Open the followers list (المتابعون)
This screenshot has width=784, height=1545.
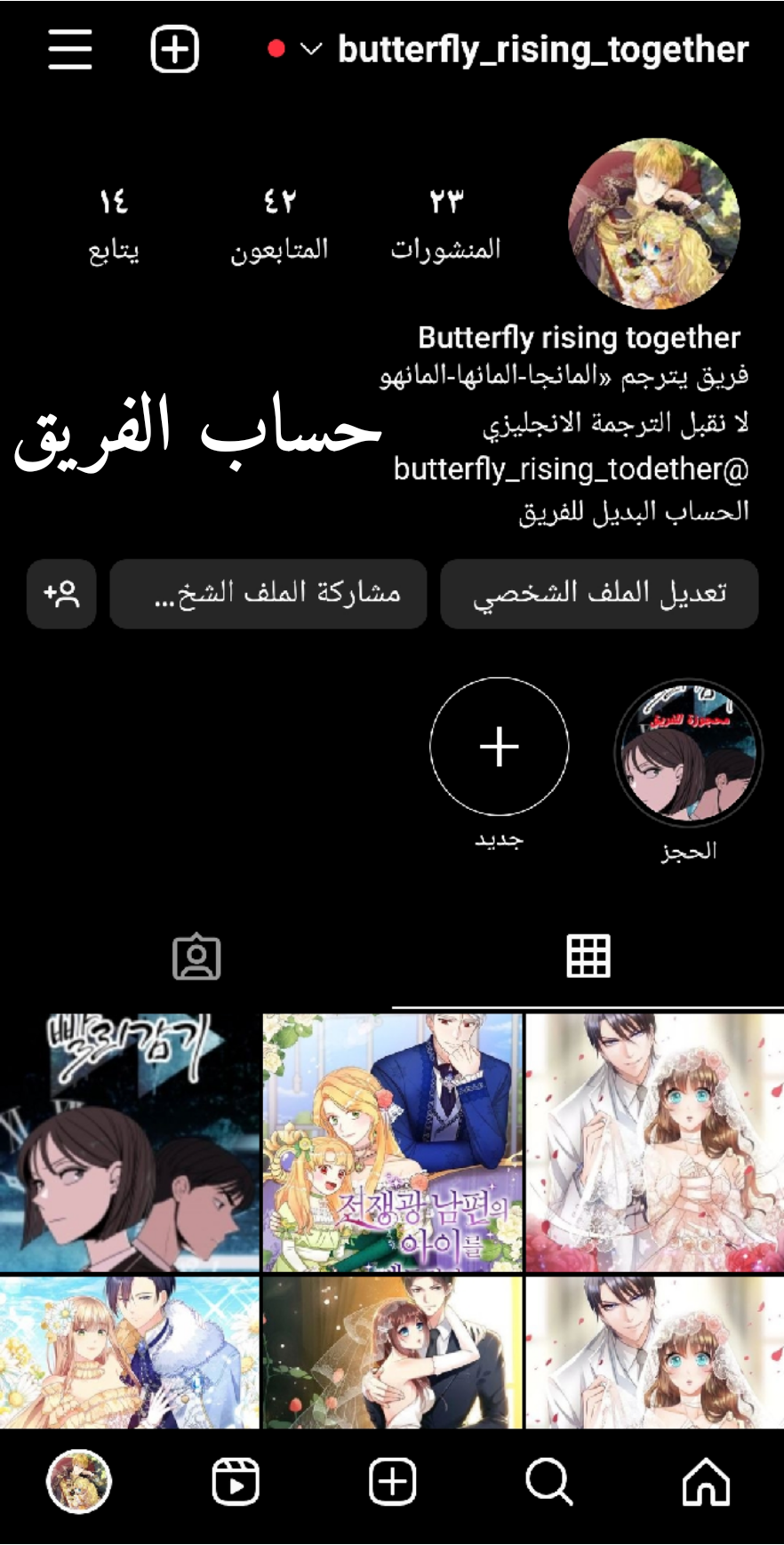[279, 226]
